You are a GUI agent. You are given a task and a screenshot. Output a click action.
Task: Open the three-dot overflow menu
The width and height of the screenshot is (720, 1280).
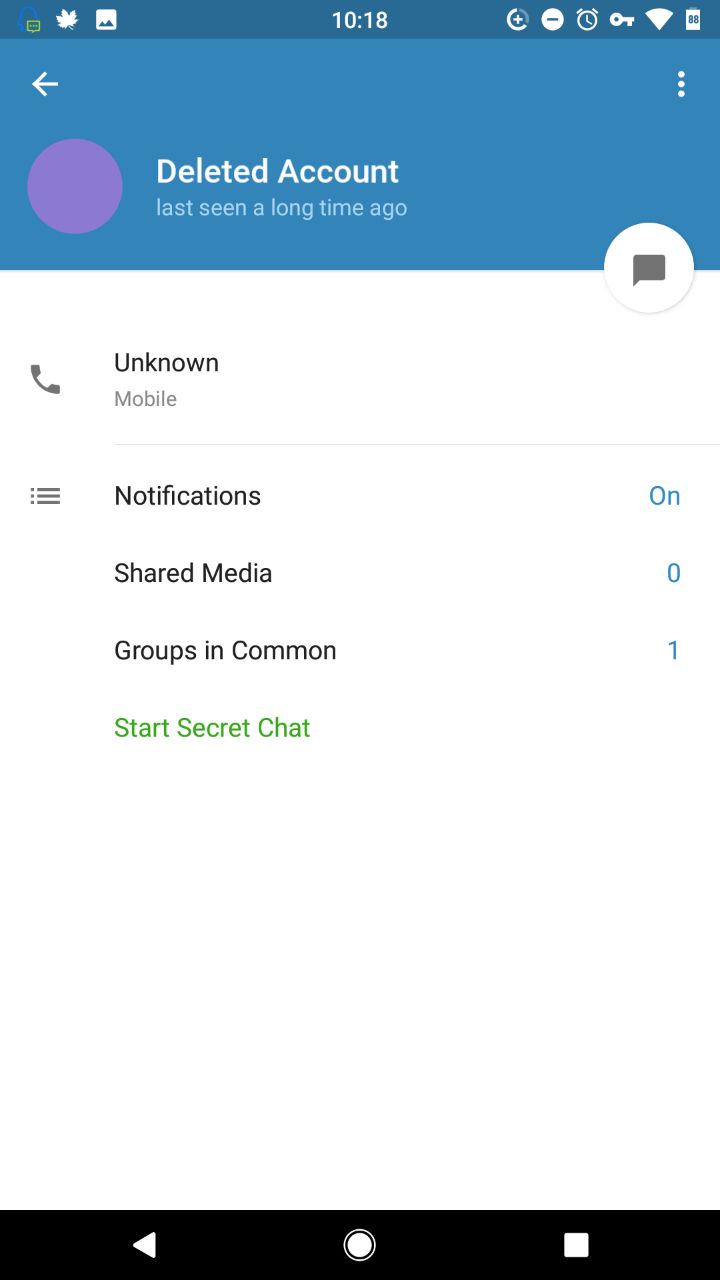point(681,85)
